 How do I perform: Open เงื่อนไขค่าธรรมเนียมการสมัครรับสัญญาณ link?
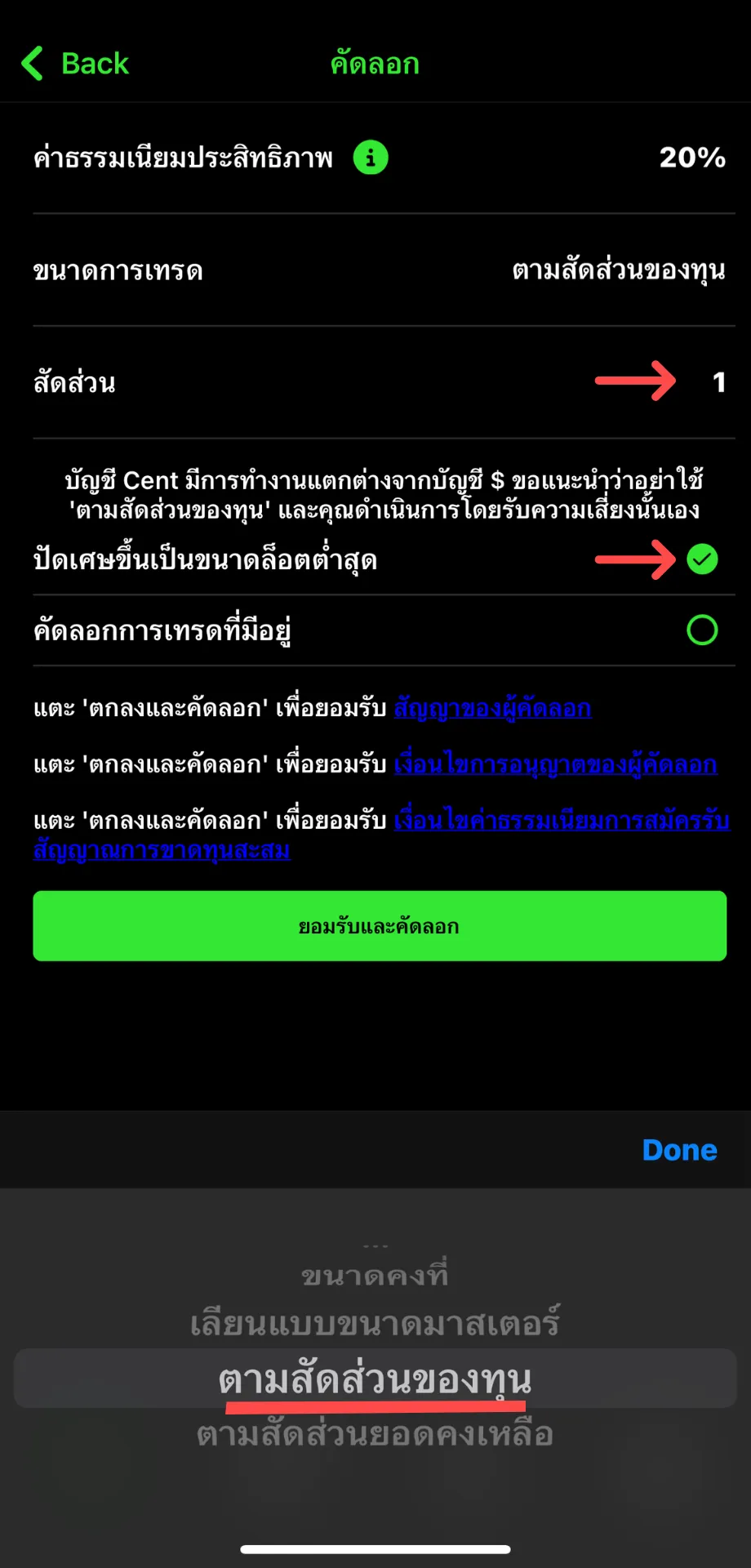(381, 835)
